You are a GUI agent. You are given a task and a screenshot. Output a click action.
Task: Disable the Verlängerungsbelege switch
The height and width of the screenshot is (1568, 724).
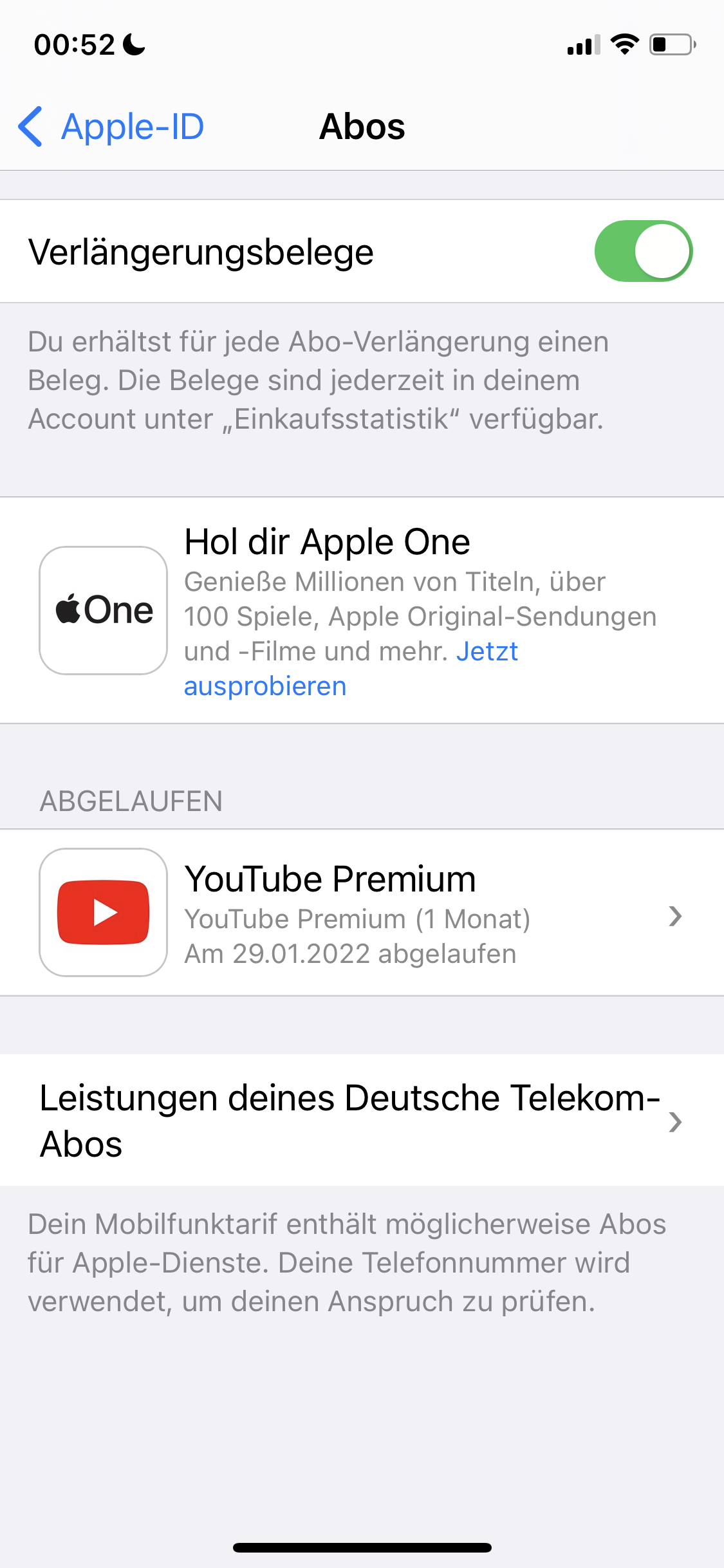[x=642, y=251]
